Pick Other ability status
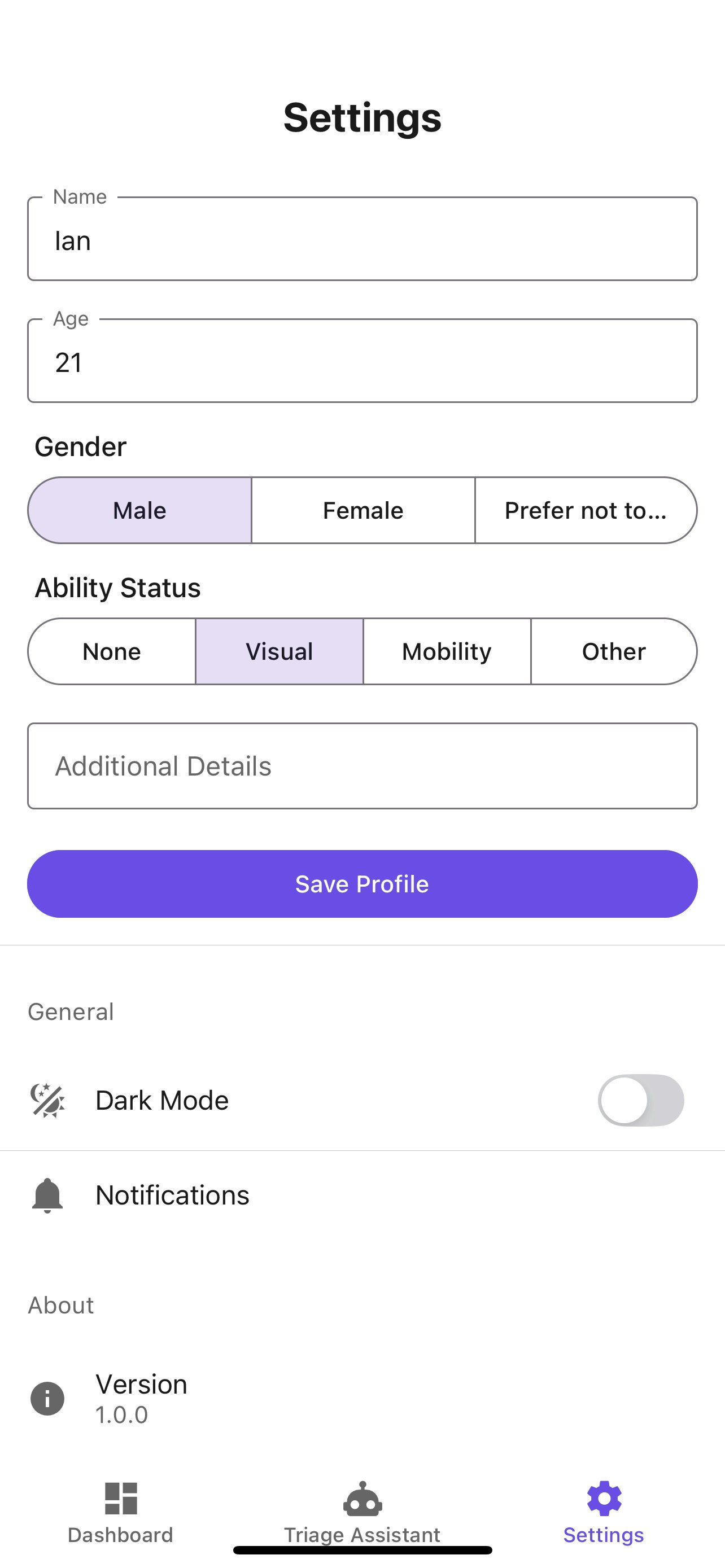The width and height of the screenshot is (725, 1568). coord(614,651)
